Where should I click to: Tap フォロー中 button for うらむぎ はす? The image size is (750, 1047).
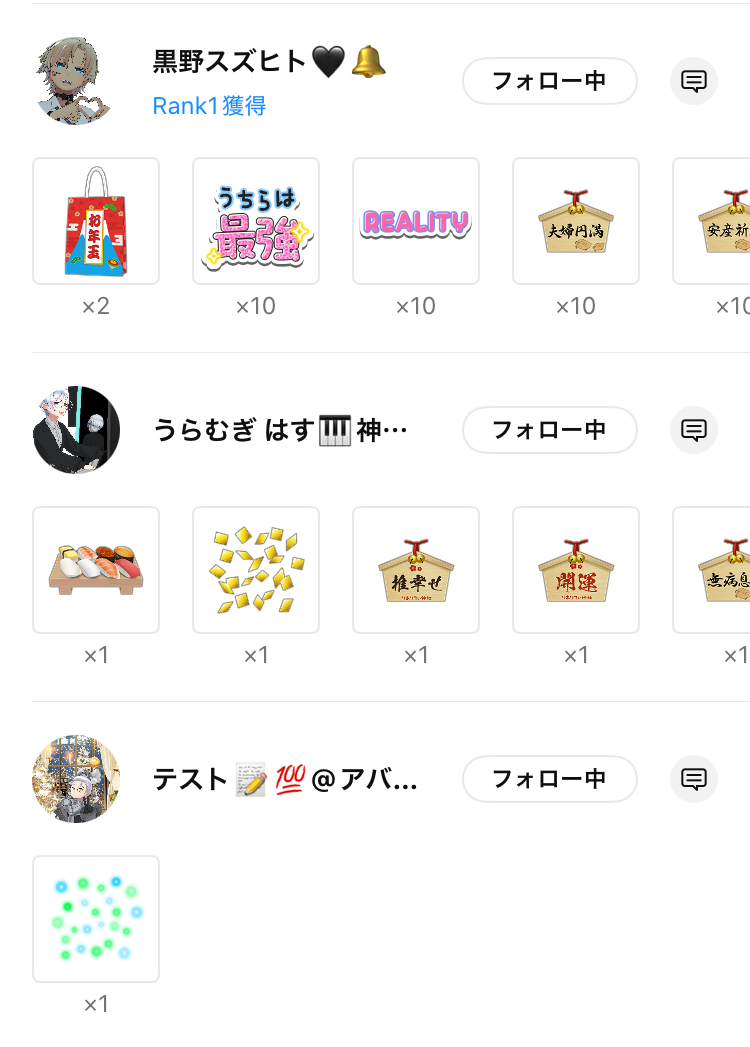click(549, 430)
